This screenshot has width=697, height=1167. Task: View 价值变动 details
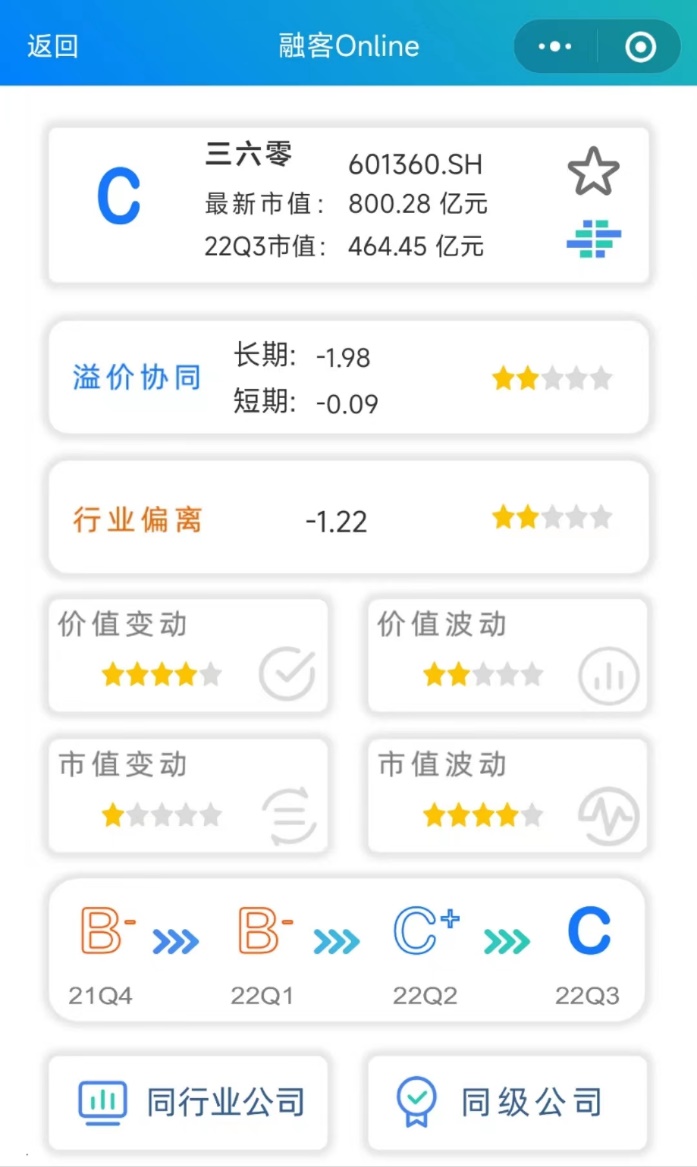[x=188, y=655]
